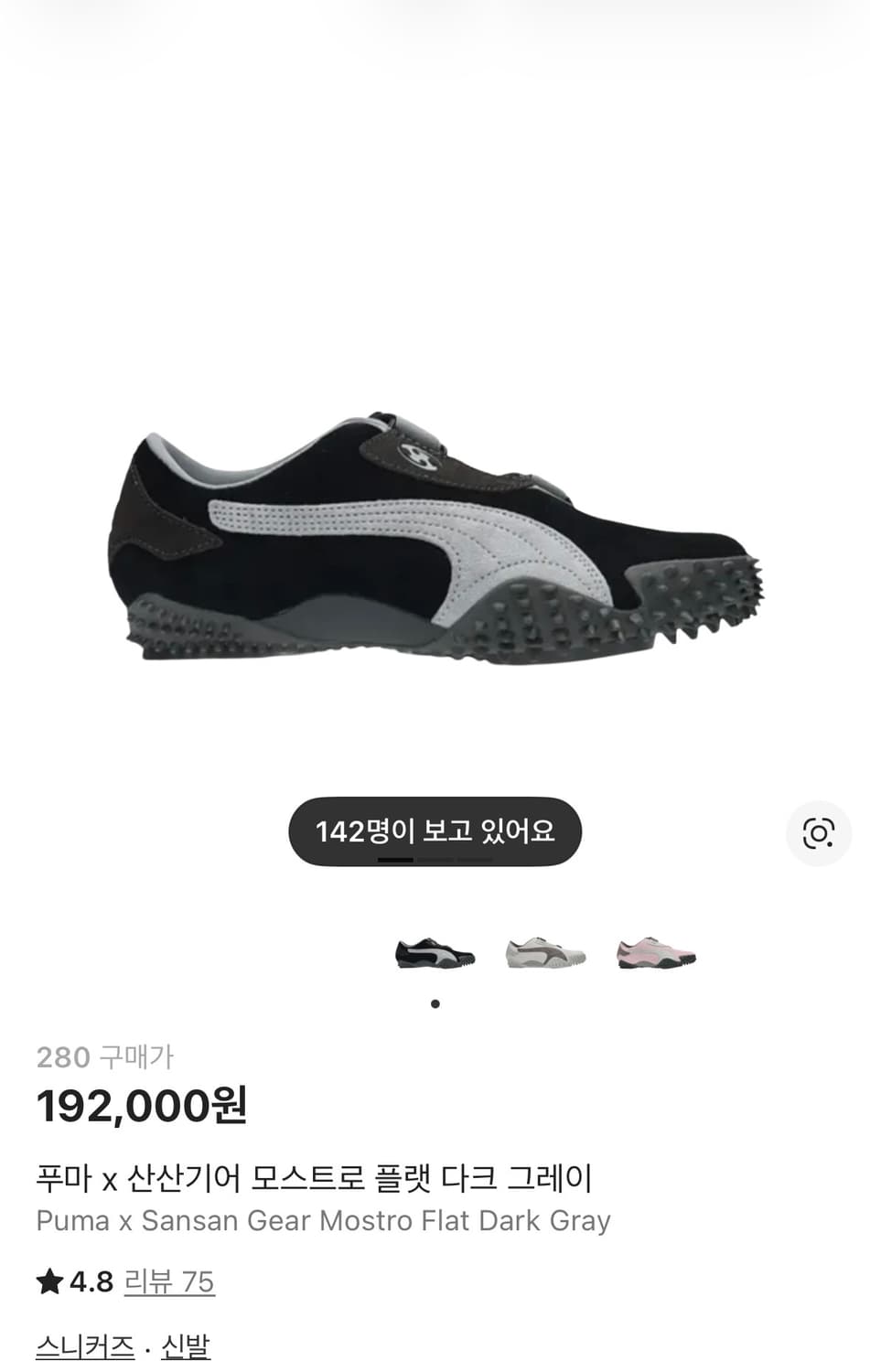Select the pink Mostro colorway thumbnail
The width and height of the screenshot is (870, 1372).
pos(657,954)
